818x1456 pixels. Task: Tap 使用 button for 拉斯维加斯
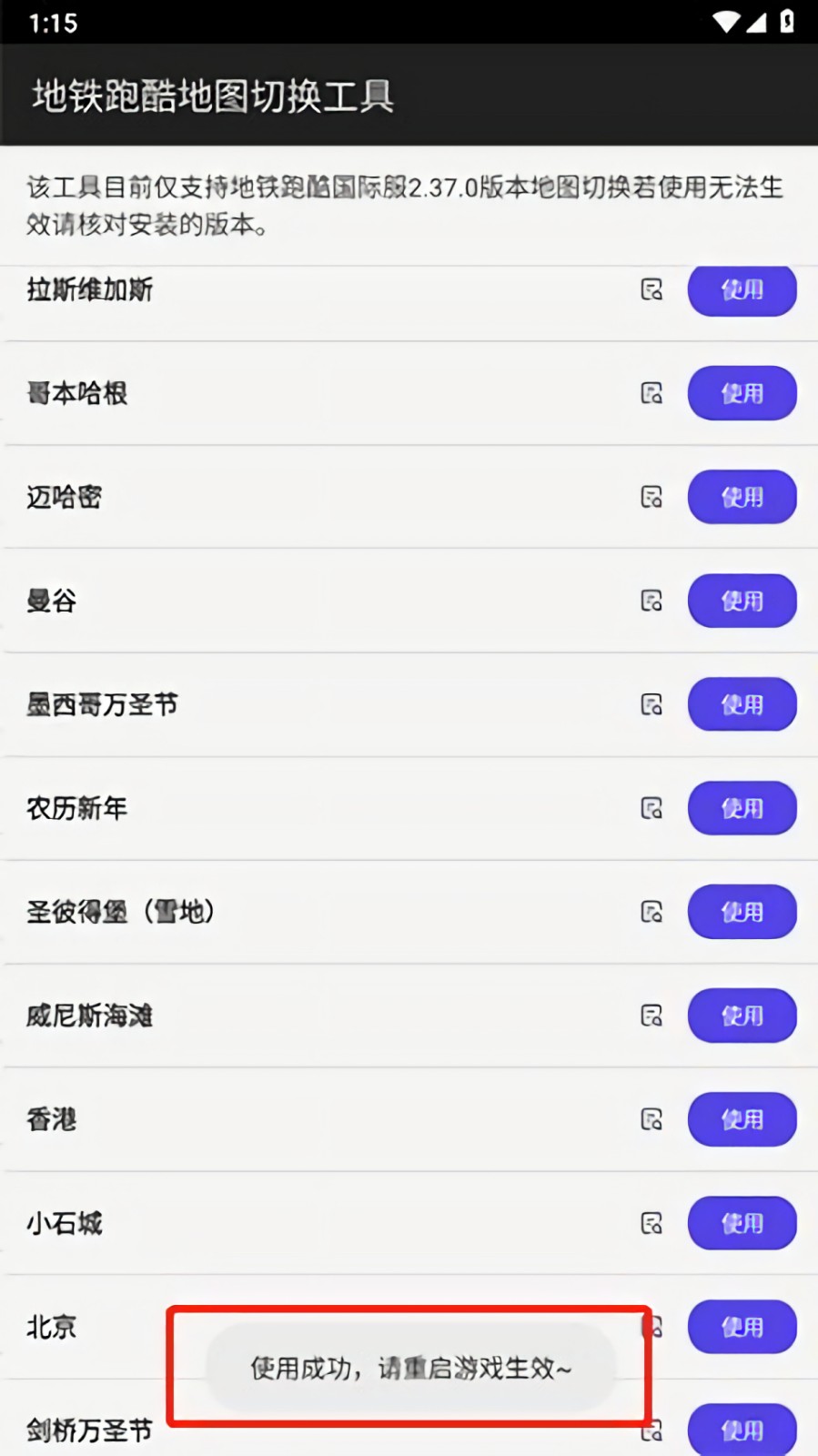click(742, 290)
